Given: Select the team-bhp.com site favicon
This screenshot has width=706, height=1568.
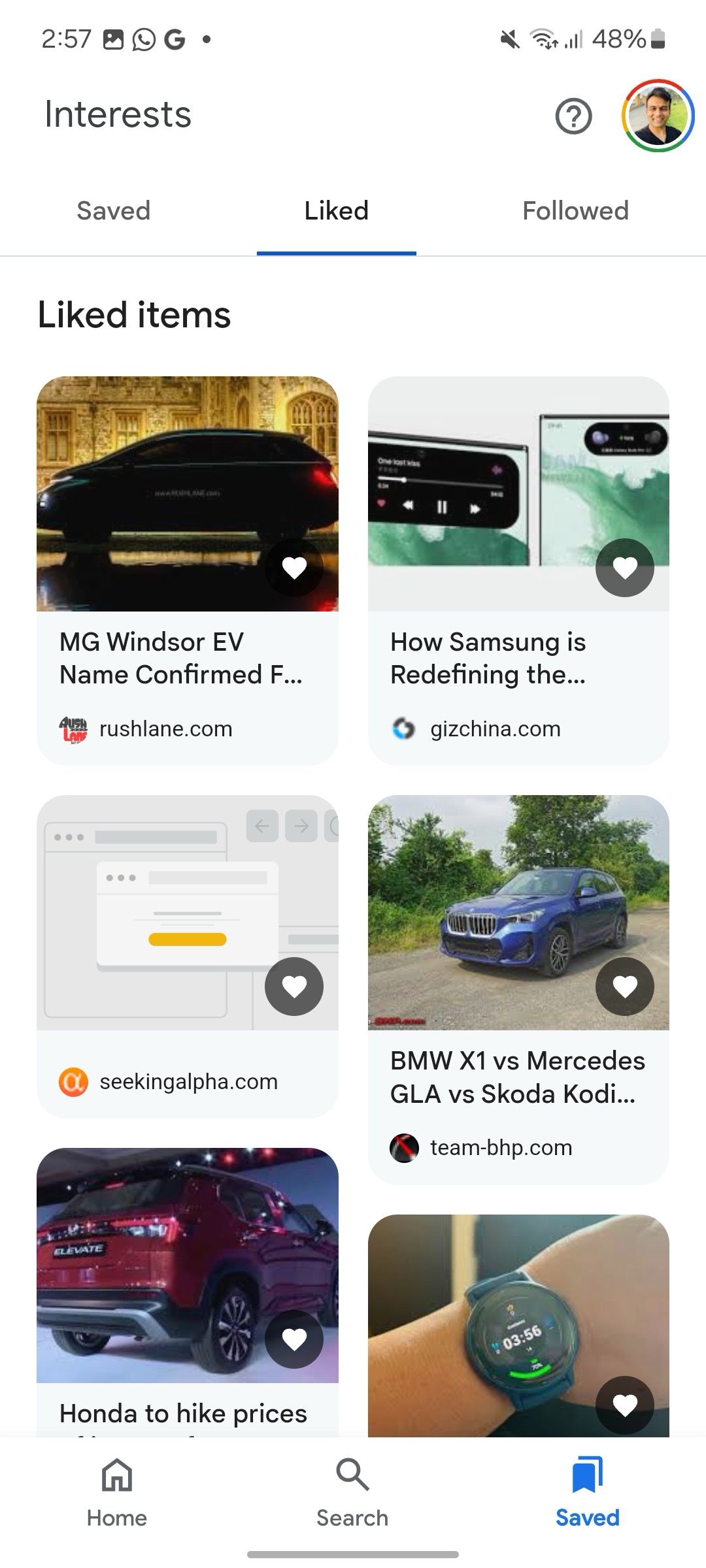Looking at the screenshot, I should (x=404, y=1147).
